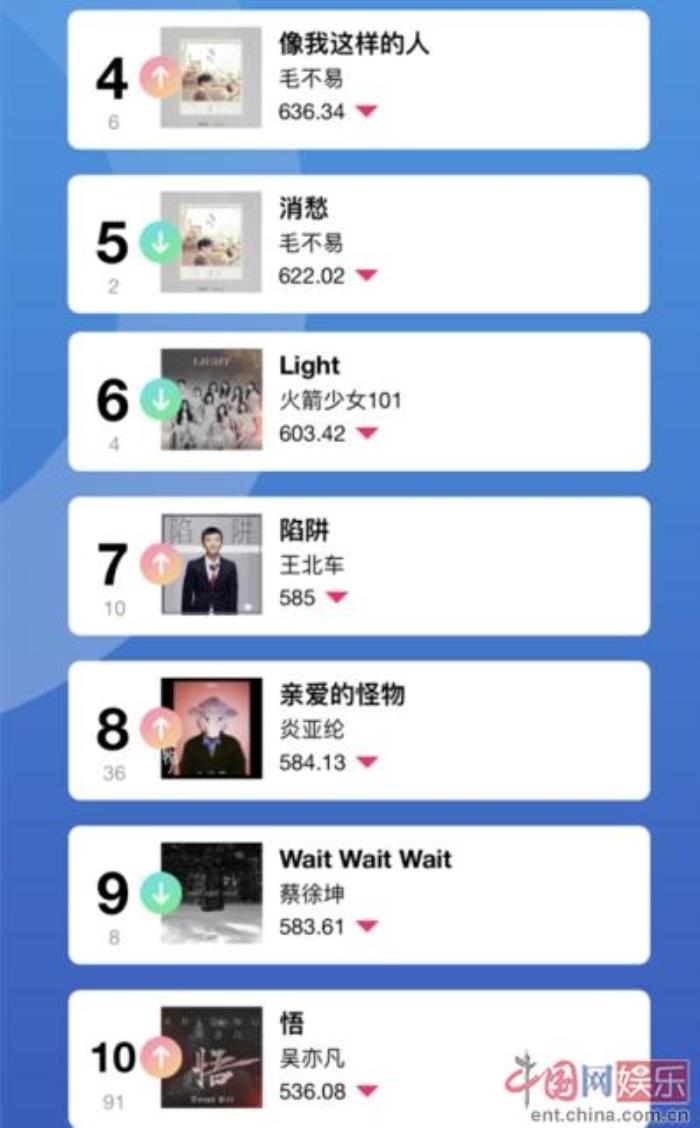Expand score 585 for 陷阱
The image size is (700, 1128).
(x=336, y=598)
